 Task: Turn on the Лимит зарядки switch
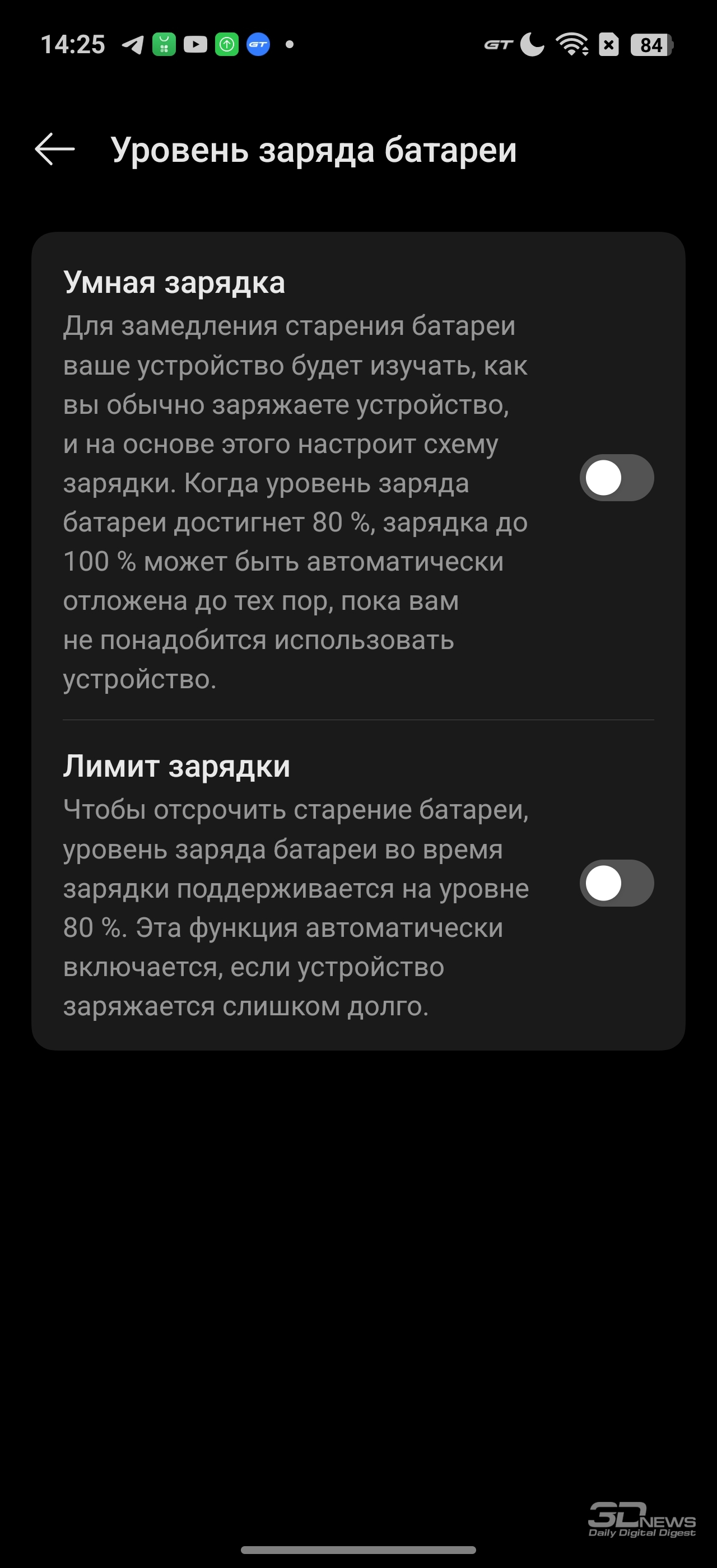(x=616, y=883)
